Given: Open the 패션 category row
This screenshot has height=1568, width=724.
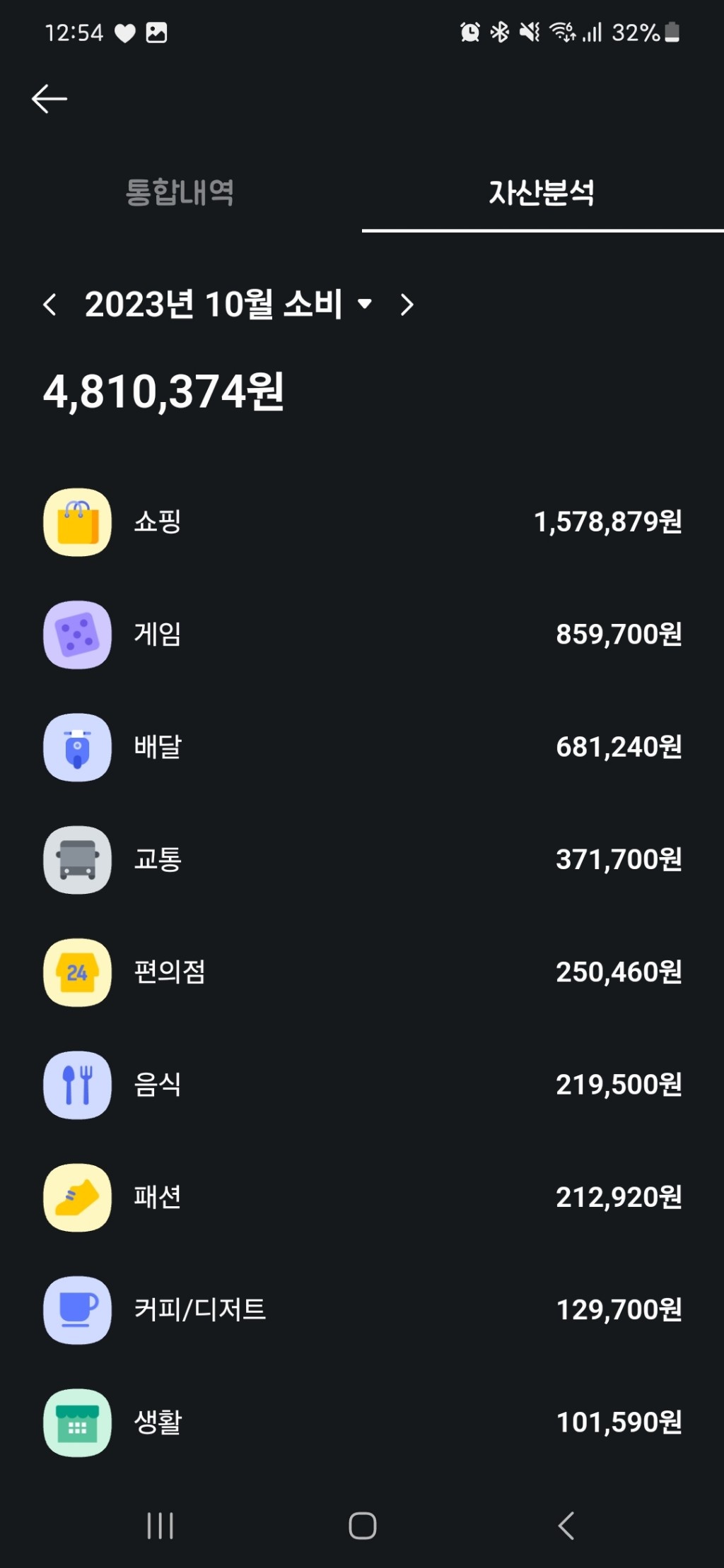Looking at the screenshot, I should tap(362, 1197).
